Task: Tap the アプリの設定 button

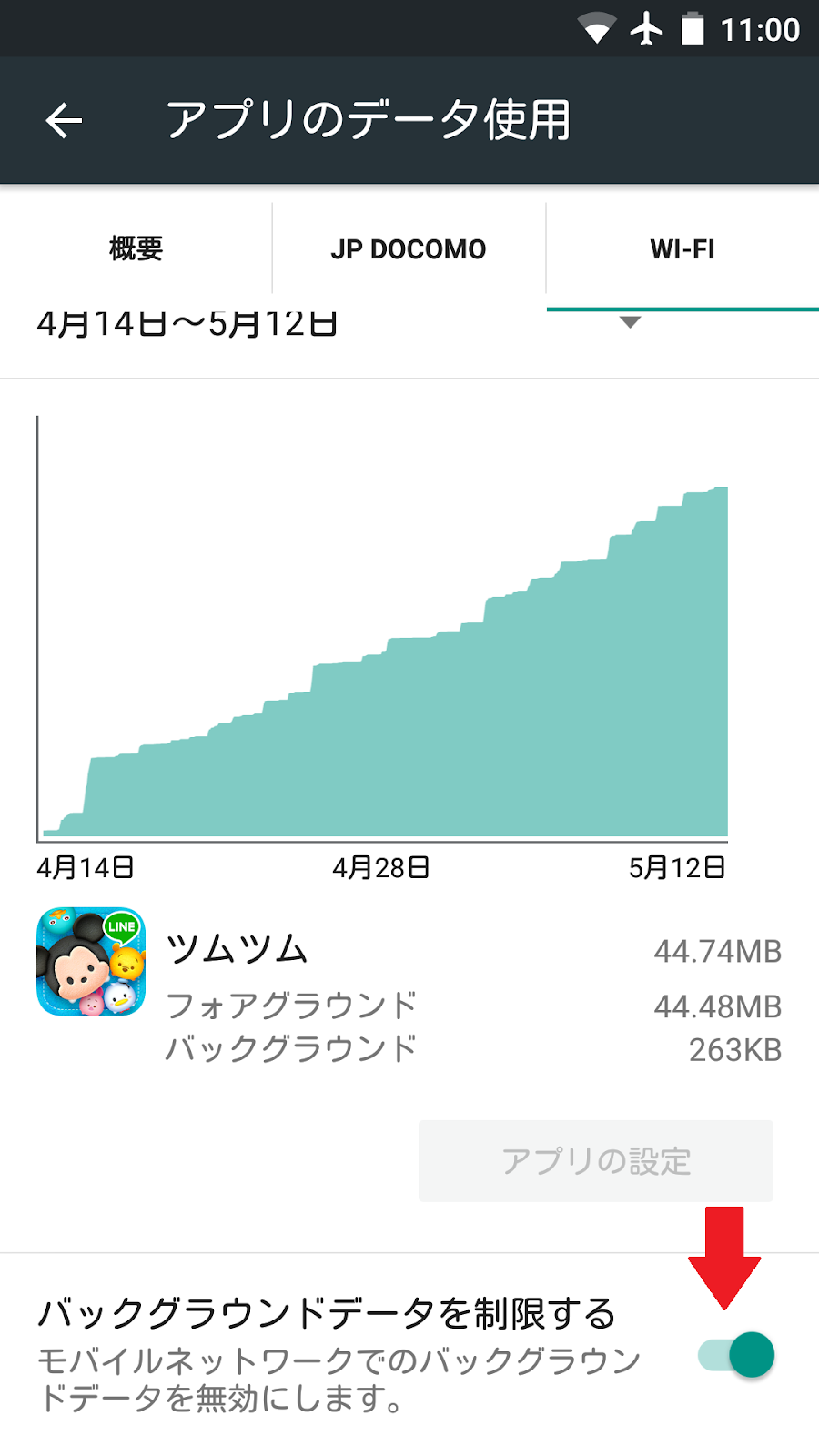Action: (x=596, y=1159)
